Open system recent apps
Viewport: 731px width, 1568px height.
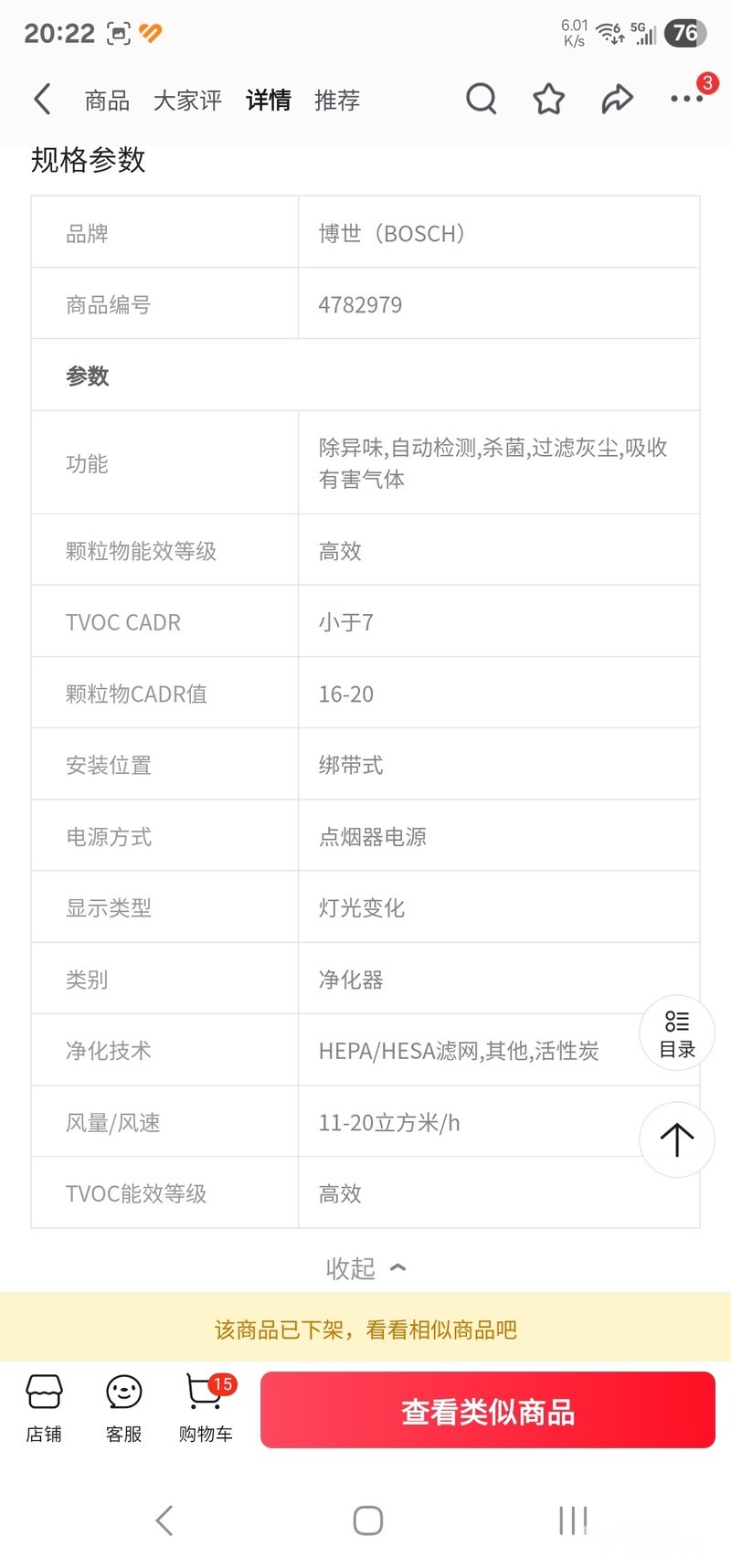pos(573,1520)
